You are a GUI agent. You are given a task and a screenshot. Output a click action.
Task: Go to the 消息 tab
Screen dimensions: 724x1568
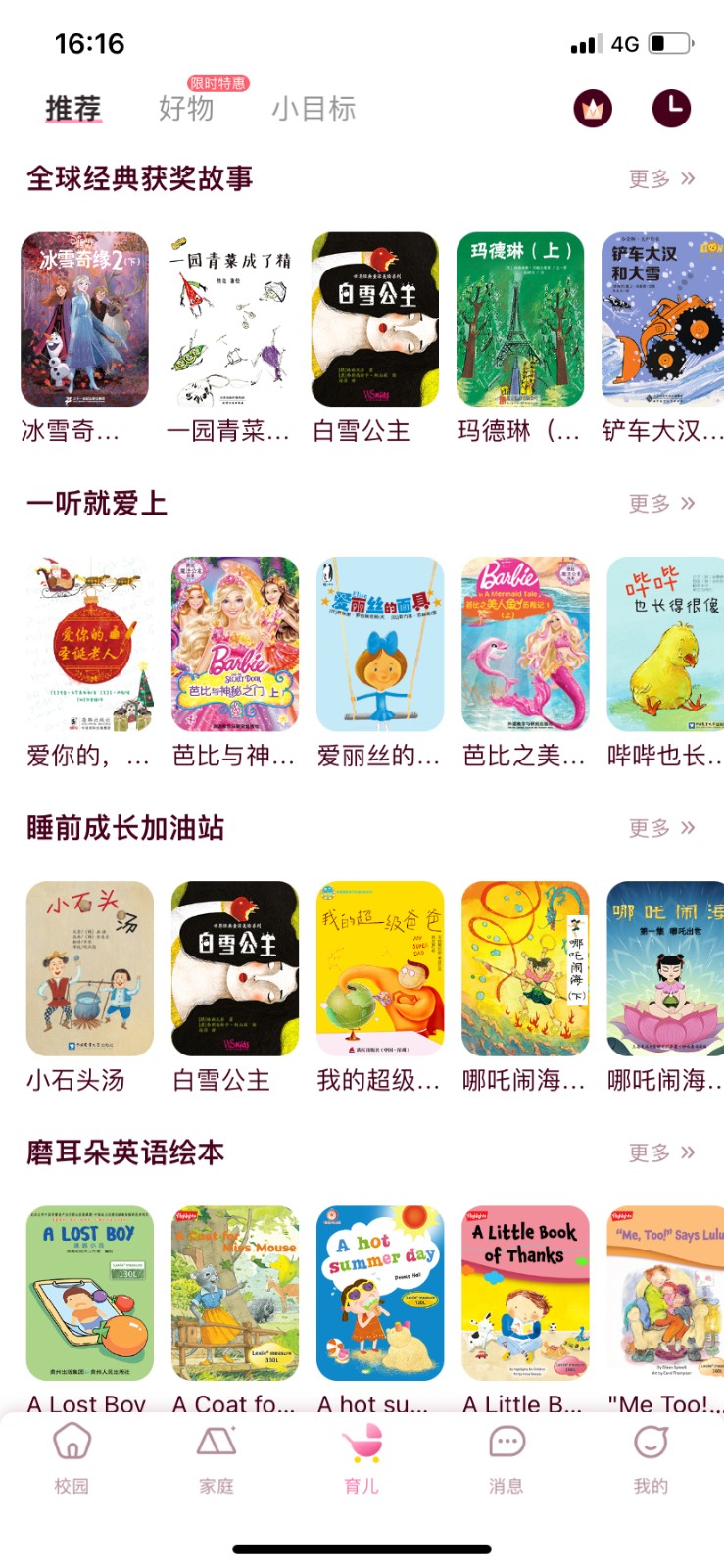507,1458
